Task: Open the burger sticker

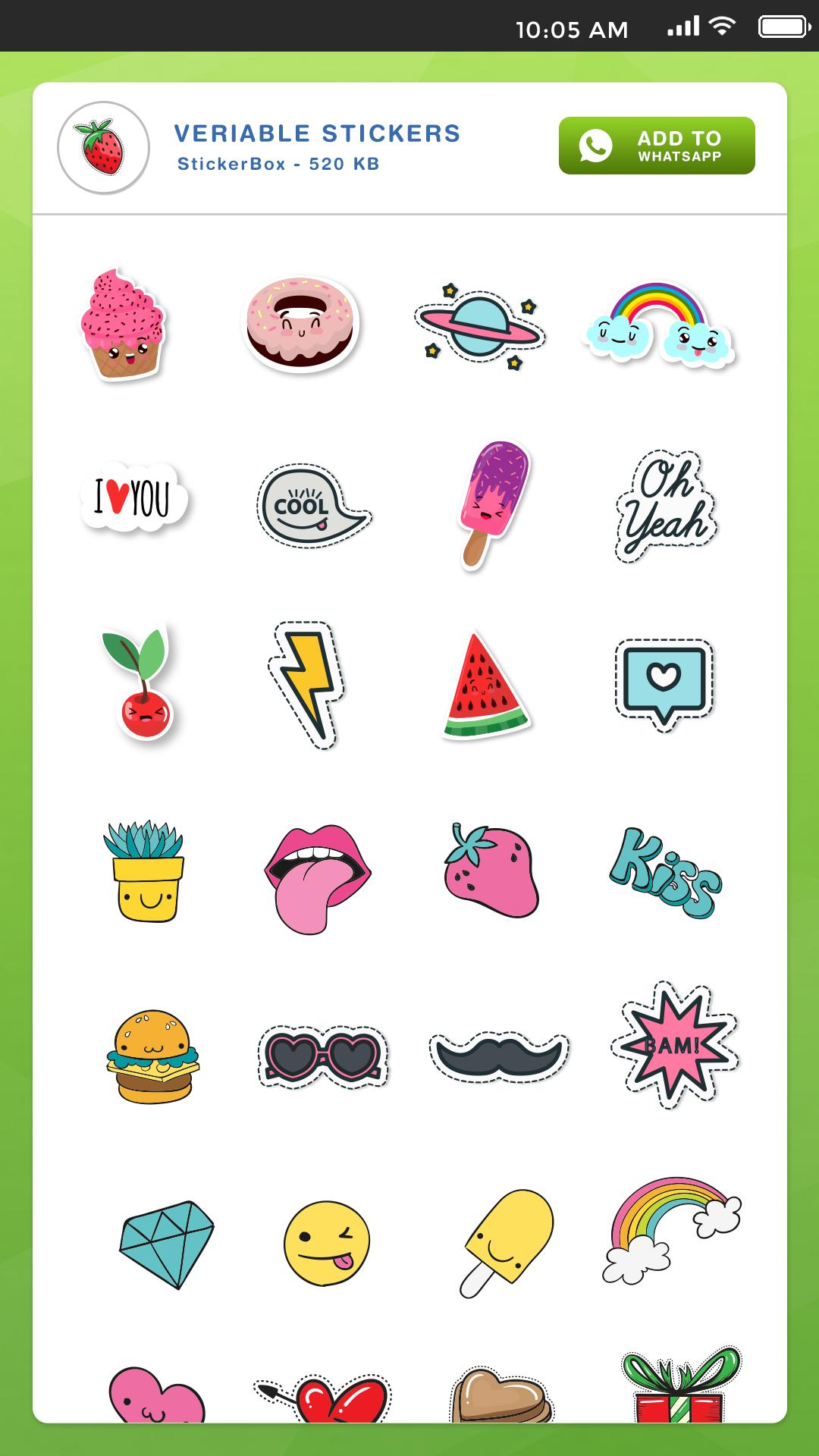Action: (x=153, y=1056)
